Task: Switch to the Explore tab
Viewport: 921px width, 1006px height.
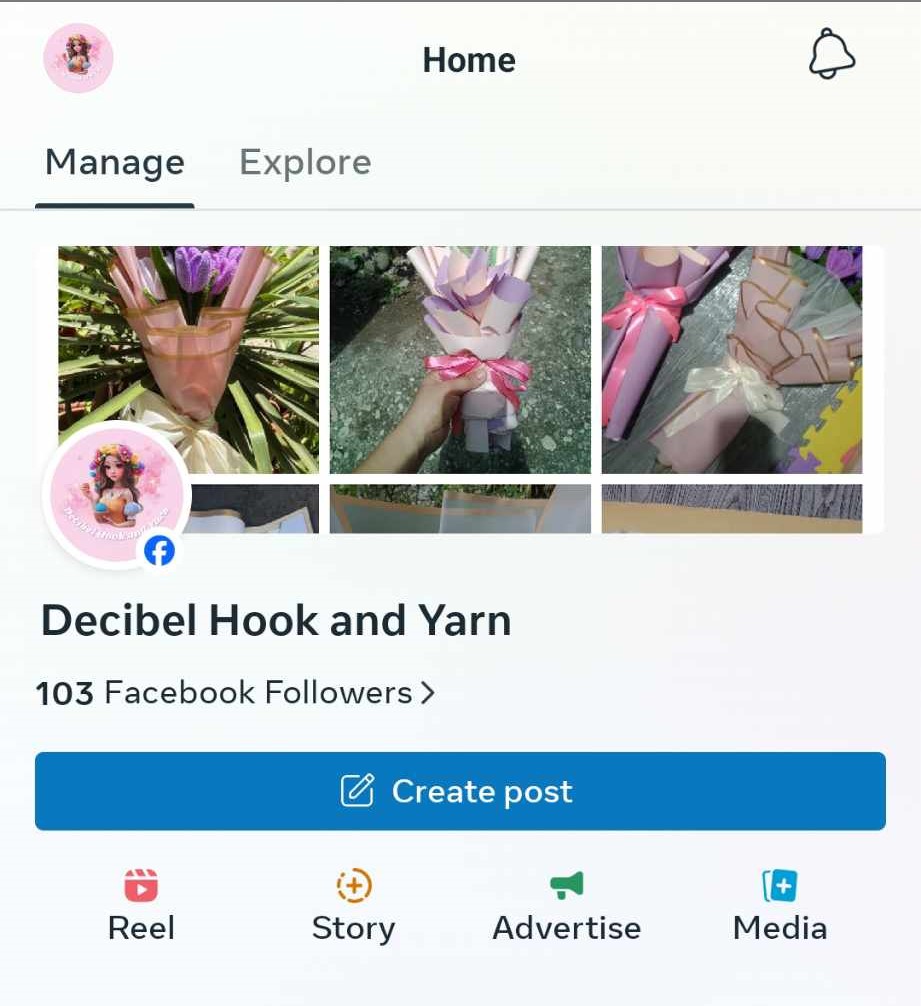Action: (x=305, y=162)
